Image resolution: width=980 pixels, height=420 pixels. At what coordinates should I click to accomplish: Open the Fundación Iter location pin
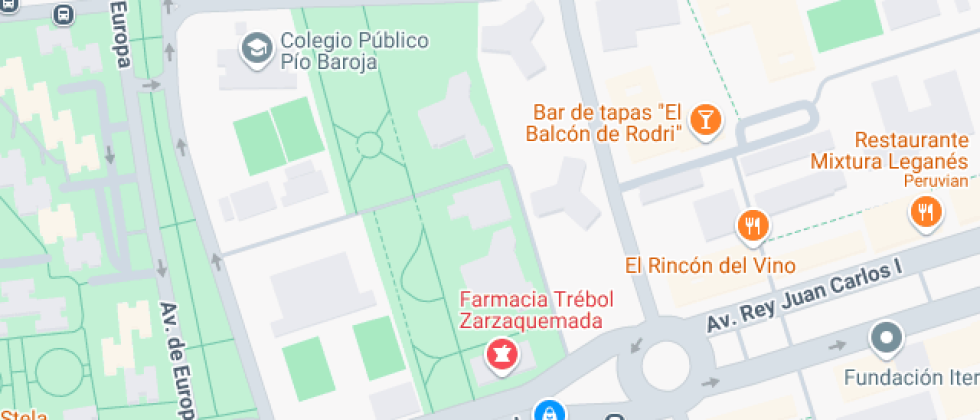(x=887, y=340)
